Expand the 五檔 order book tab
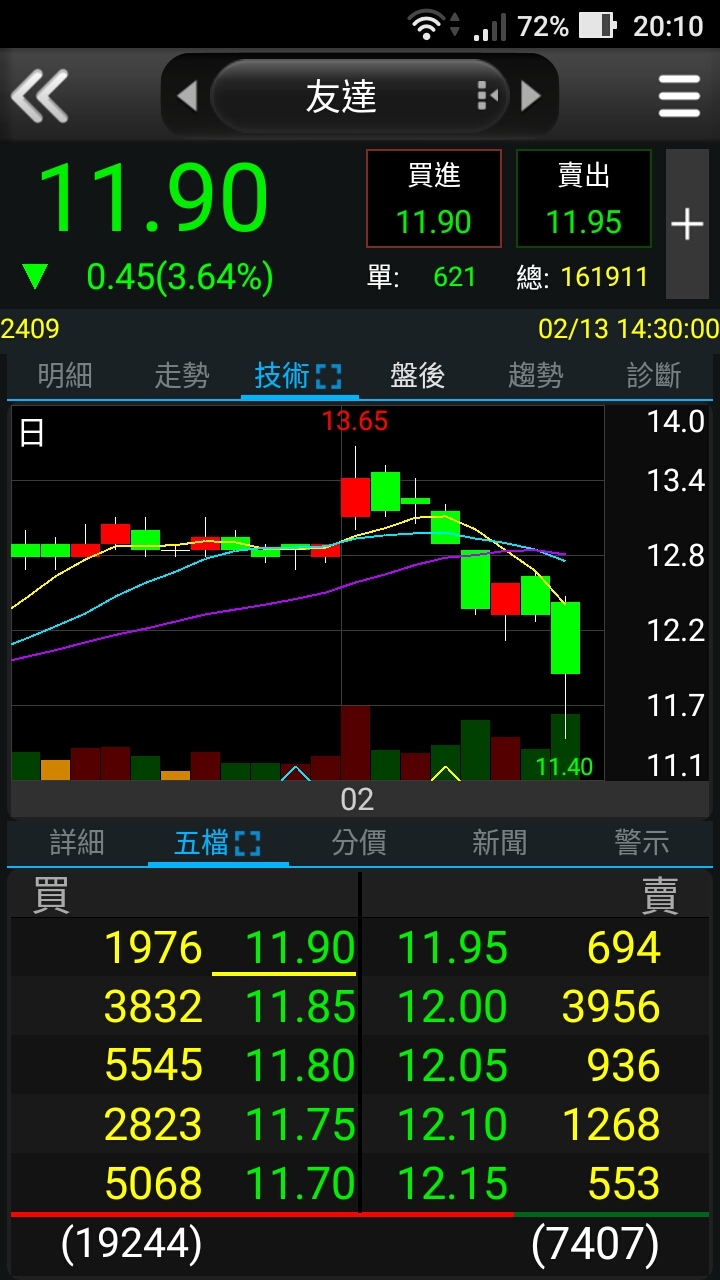The height and width of the screenshot is (1280, 720). click(218, 843)
